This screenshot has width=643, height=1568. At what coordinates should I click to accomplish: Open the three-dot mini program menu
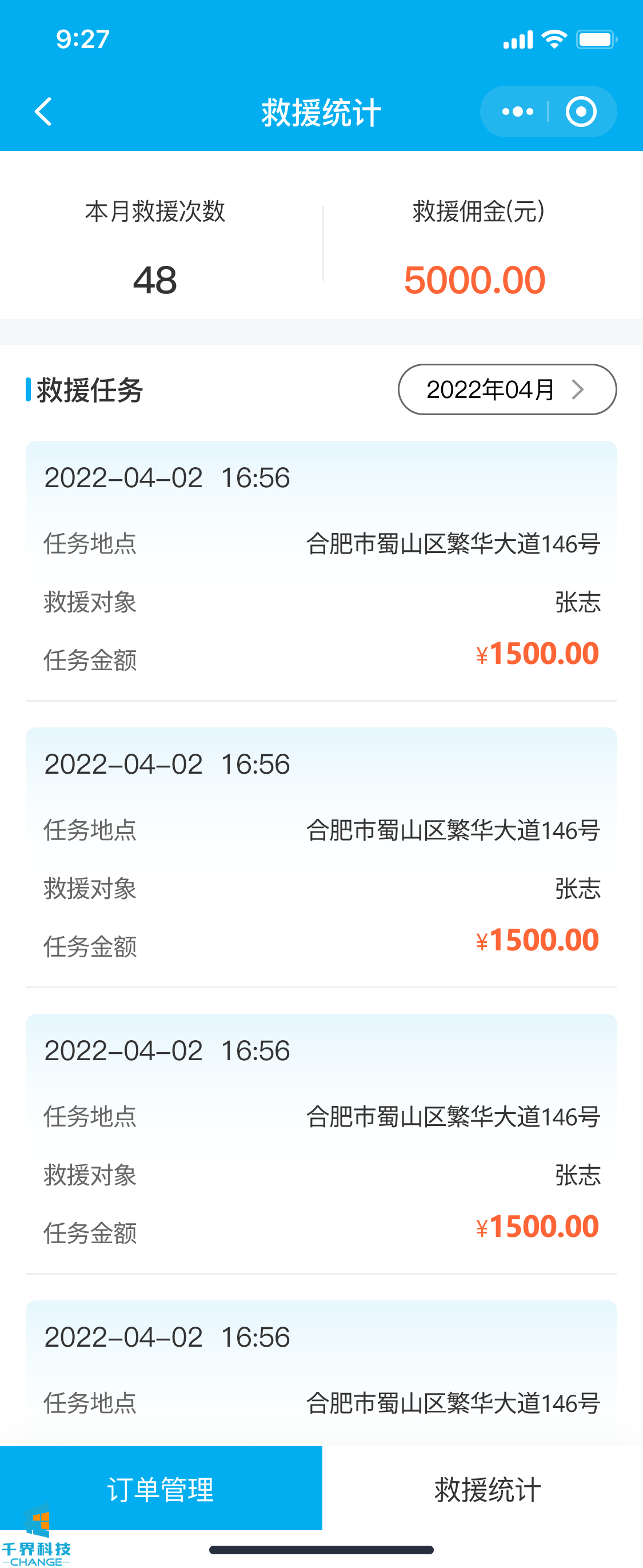[518, 112]
